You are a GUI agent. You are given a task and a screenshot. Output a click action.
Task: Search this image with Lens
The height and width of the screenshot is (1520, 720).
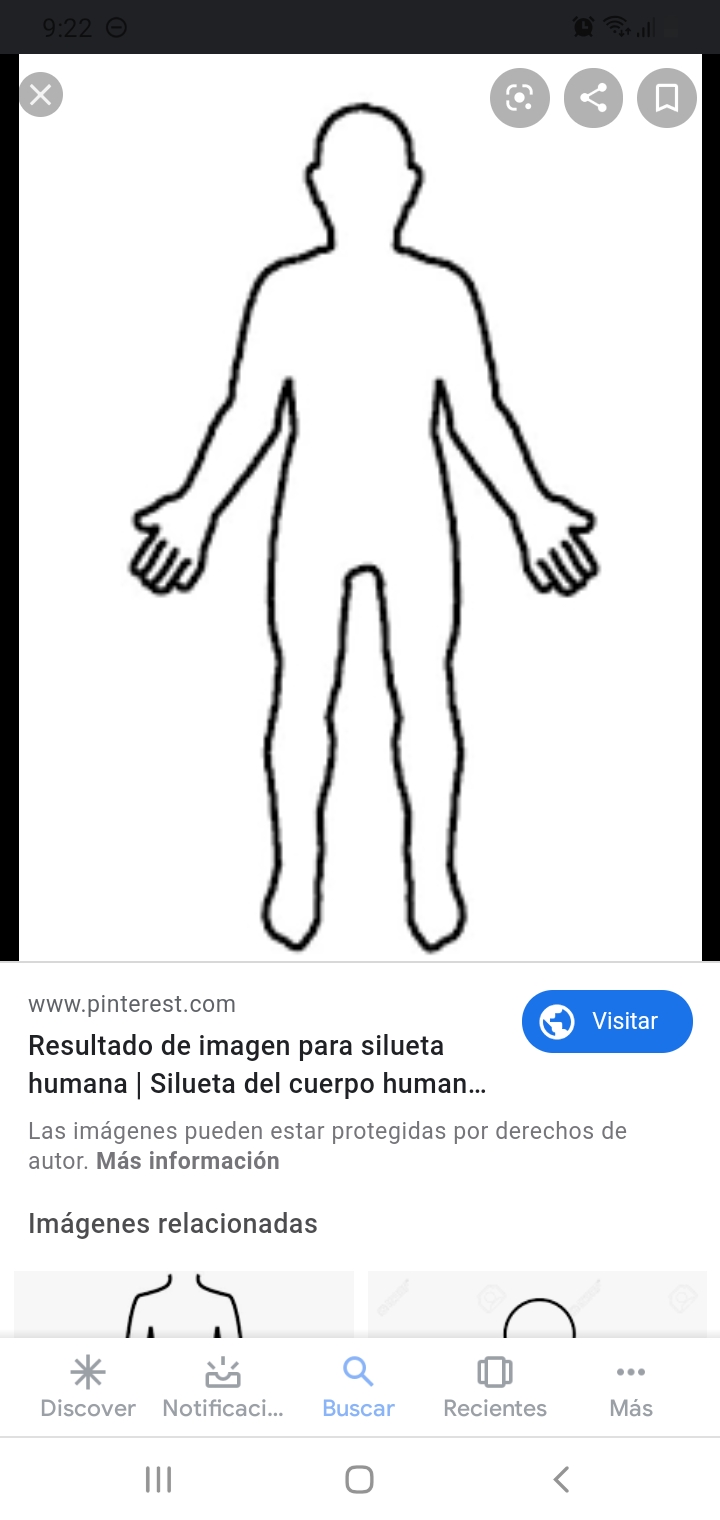point(519,98)
